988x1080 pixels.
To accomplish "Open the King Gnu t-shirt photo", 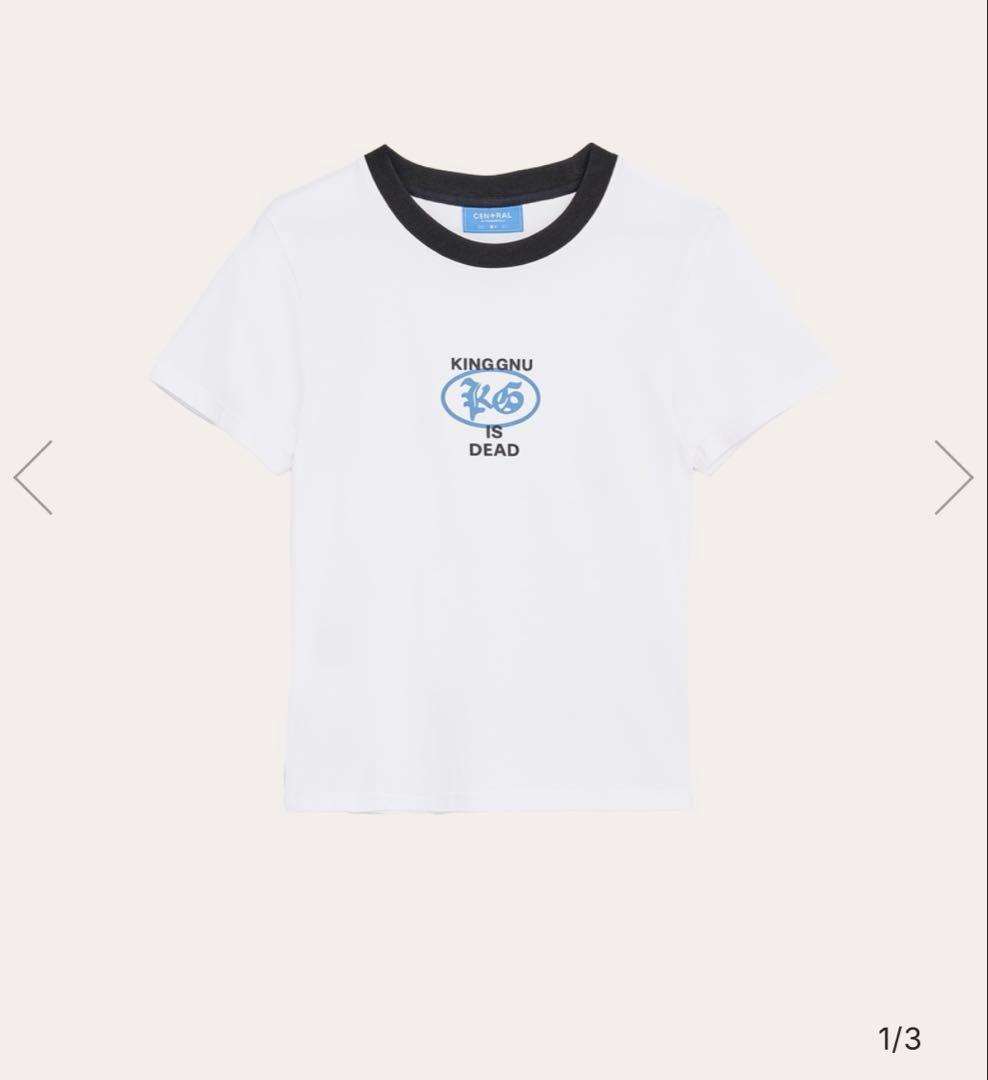I will (492, 480).
